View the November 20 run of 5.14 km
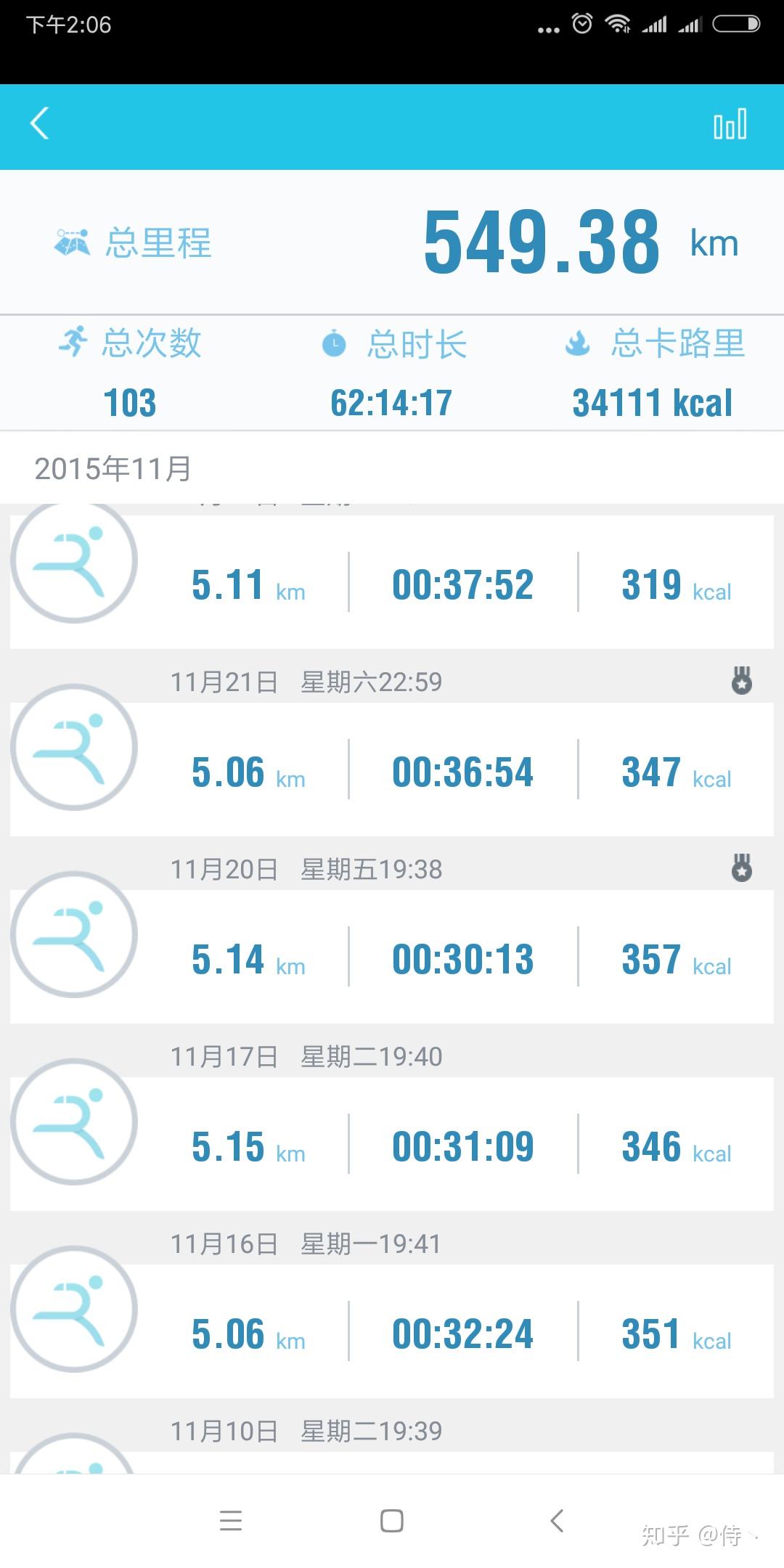The width and height of the screenshot is (784, 1568). pos(392,957)
